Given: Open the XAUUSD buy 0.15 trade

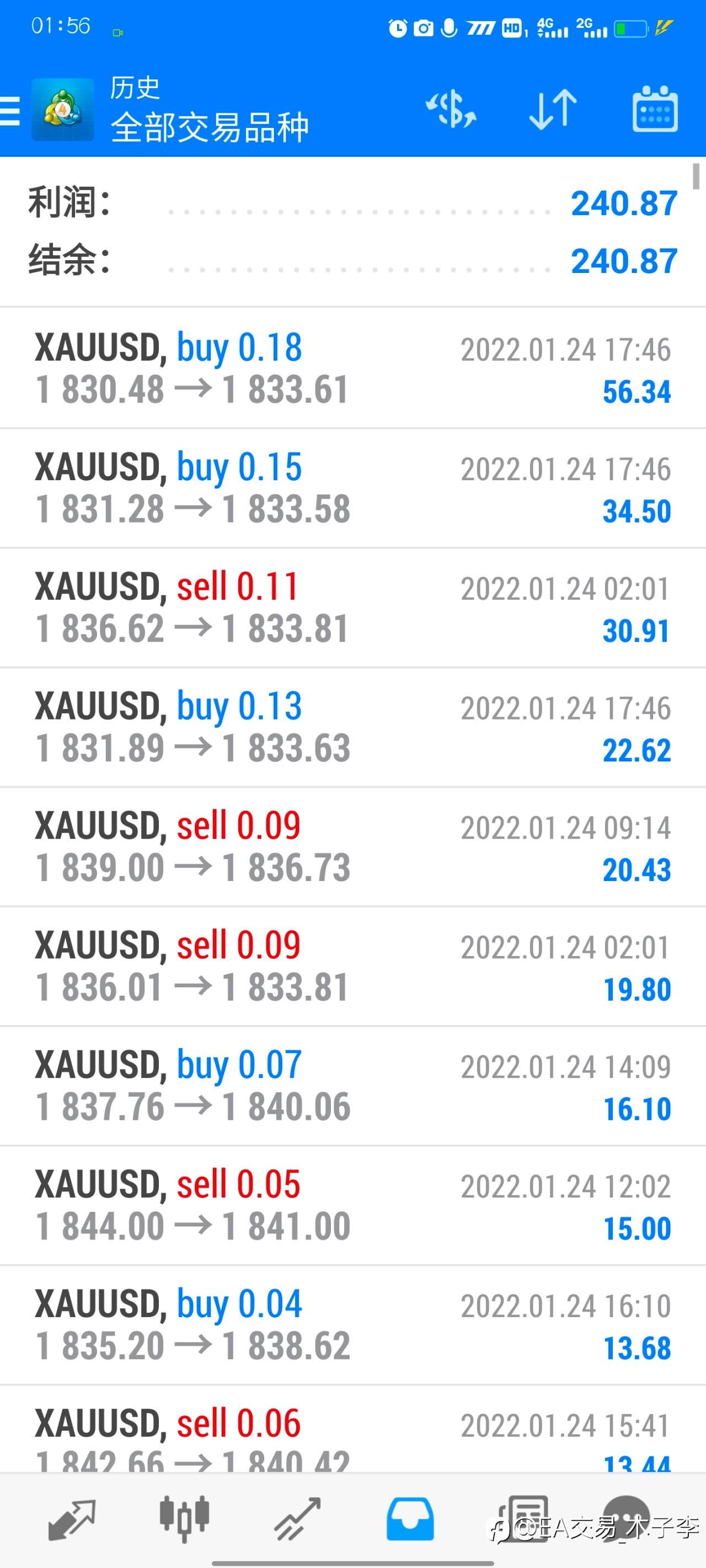Looking at the screenshot, I should 352,487.
